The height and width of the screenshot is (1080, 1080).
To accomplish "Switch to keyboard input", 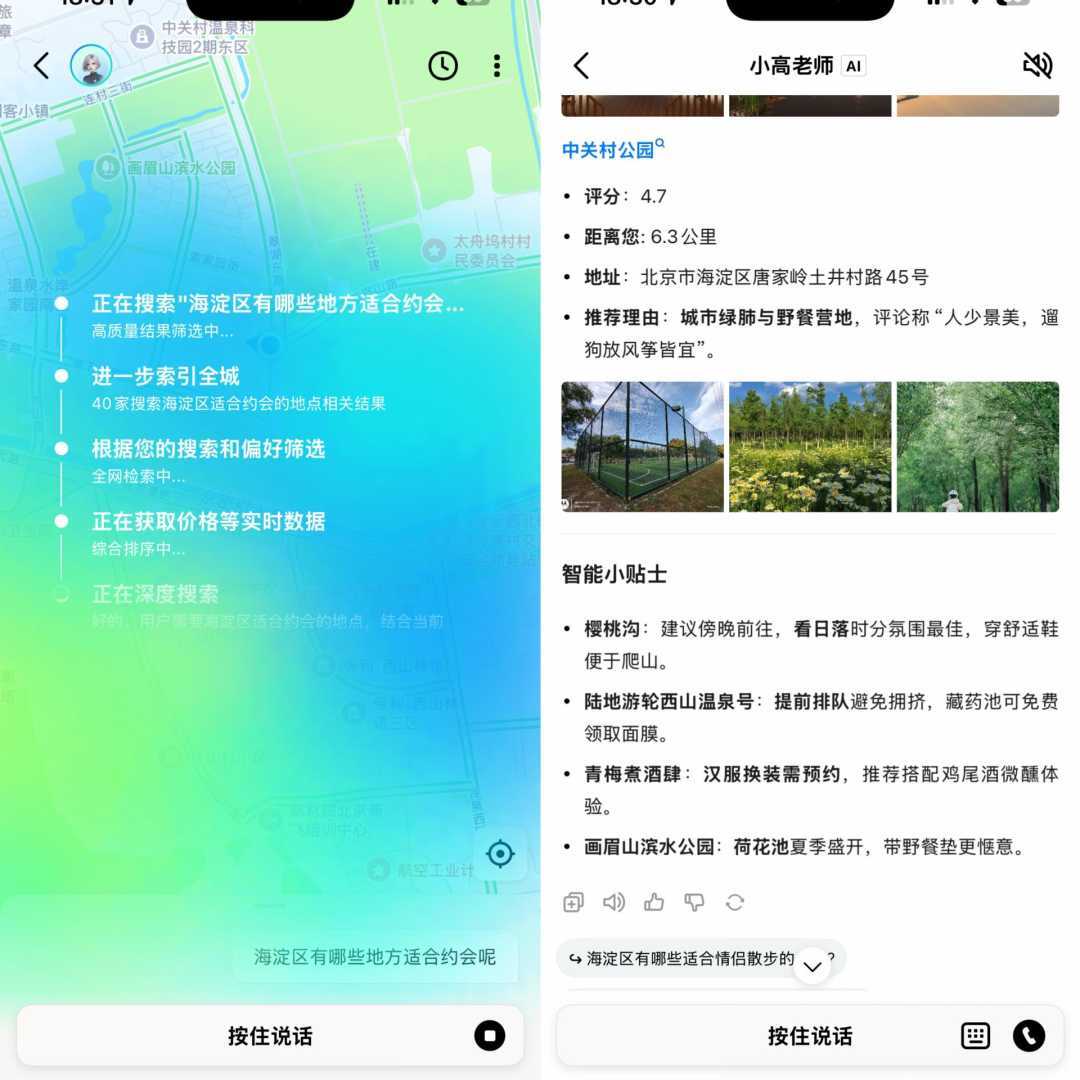I will [975, 1036].
